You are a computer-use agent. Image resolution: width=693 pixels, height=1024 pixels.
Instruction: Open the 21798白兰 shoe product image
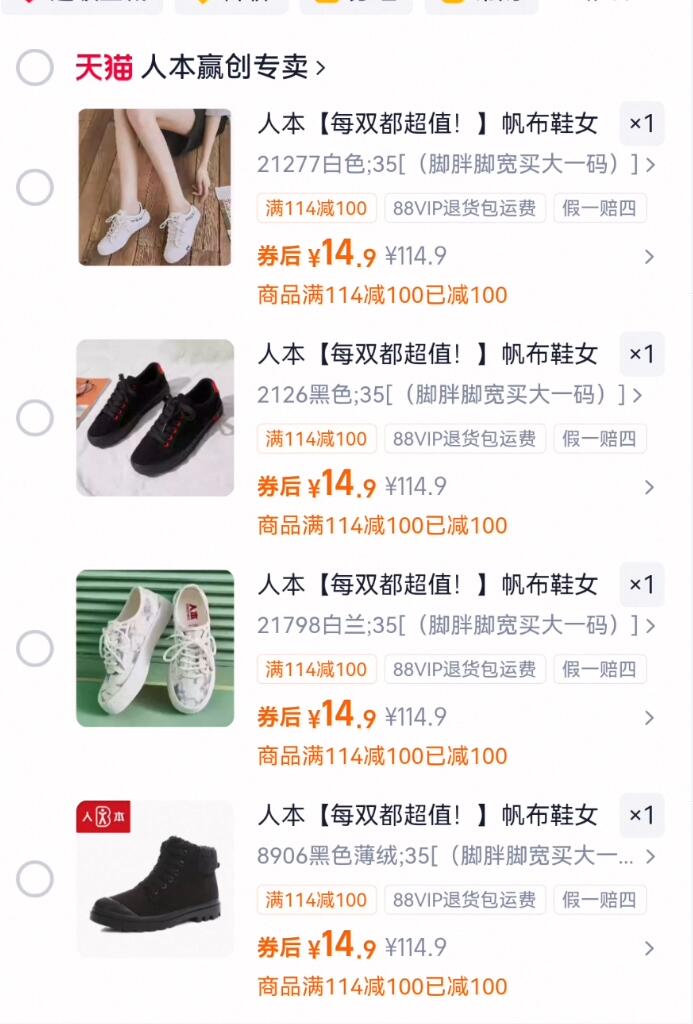coord(155,648)
